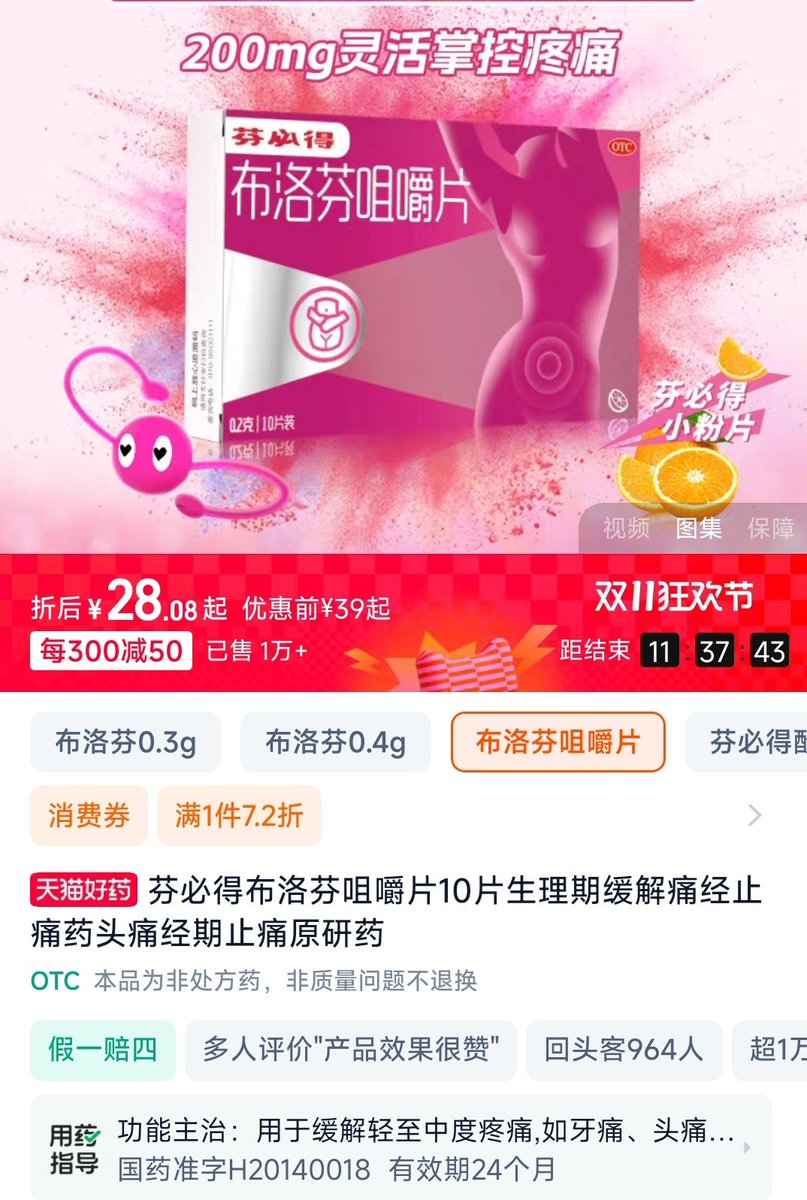Viewport: 807px width, 1200px height.
Task: View reviews tagged 产品效果很赞
Action: tap(351, 1050)
